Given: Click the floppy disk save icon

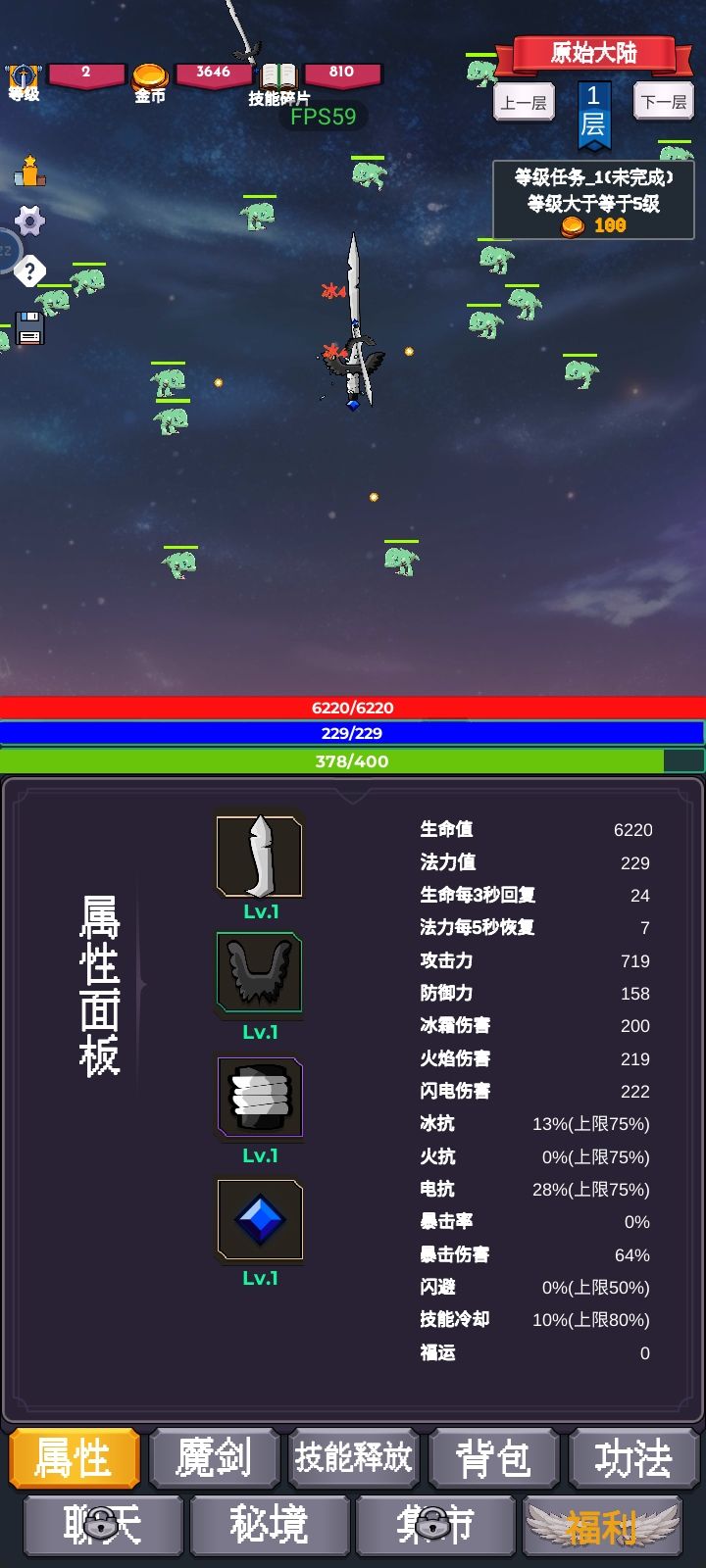Looking at the screenshot, I should coord(30,326).
